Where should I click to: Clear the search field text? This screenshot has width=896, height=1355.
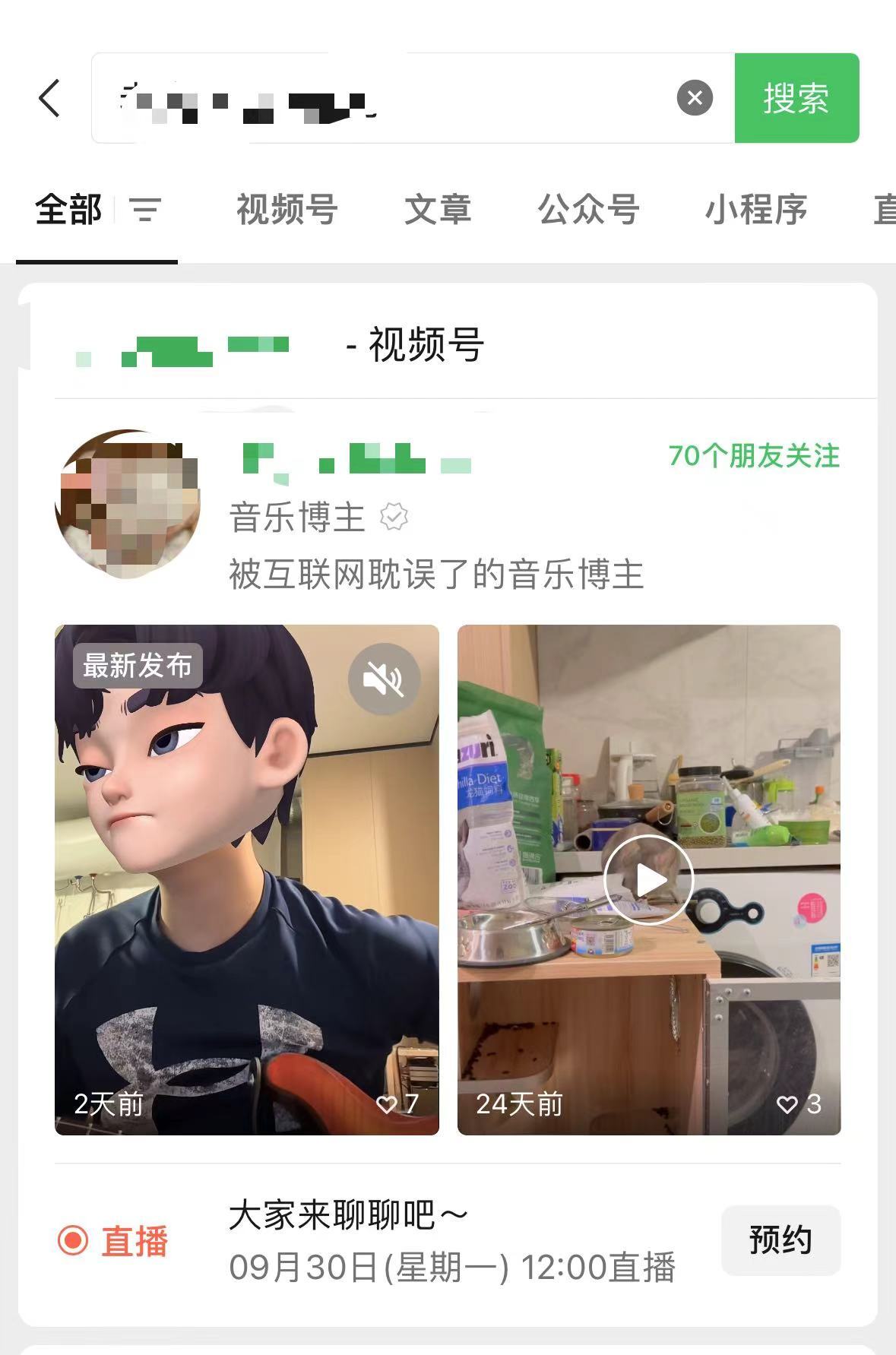click(x=695, y=98)
